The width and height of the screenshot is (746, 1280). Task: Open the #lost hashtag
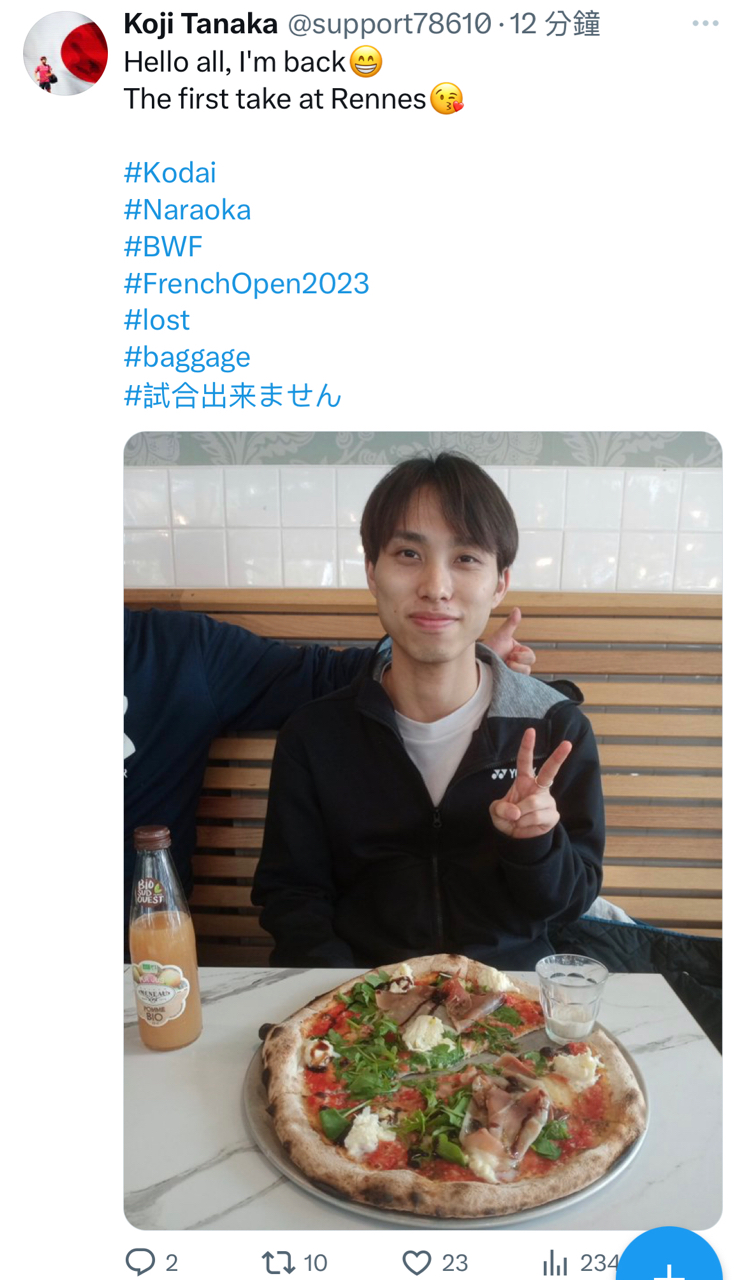click(x=156, y=321)
